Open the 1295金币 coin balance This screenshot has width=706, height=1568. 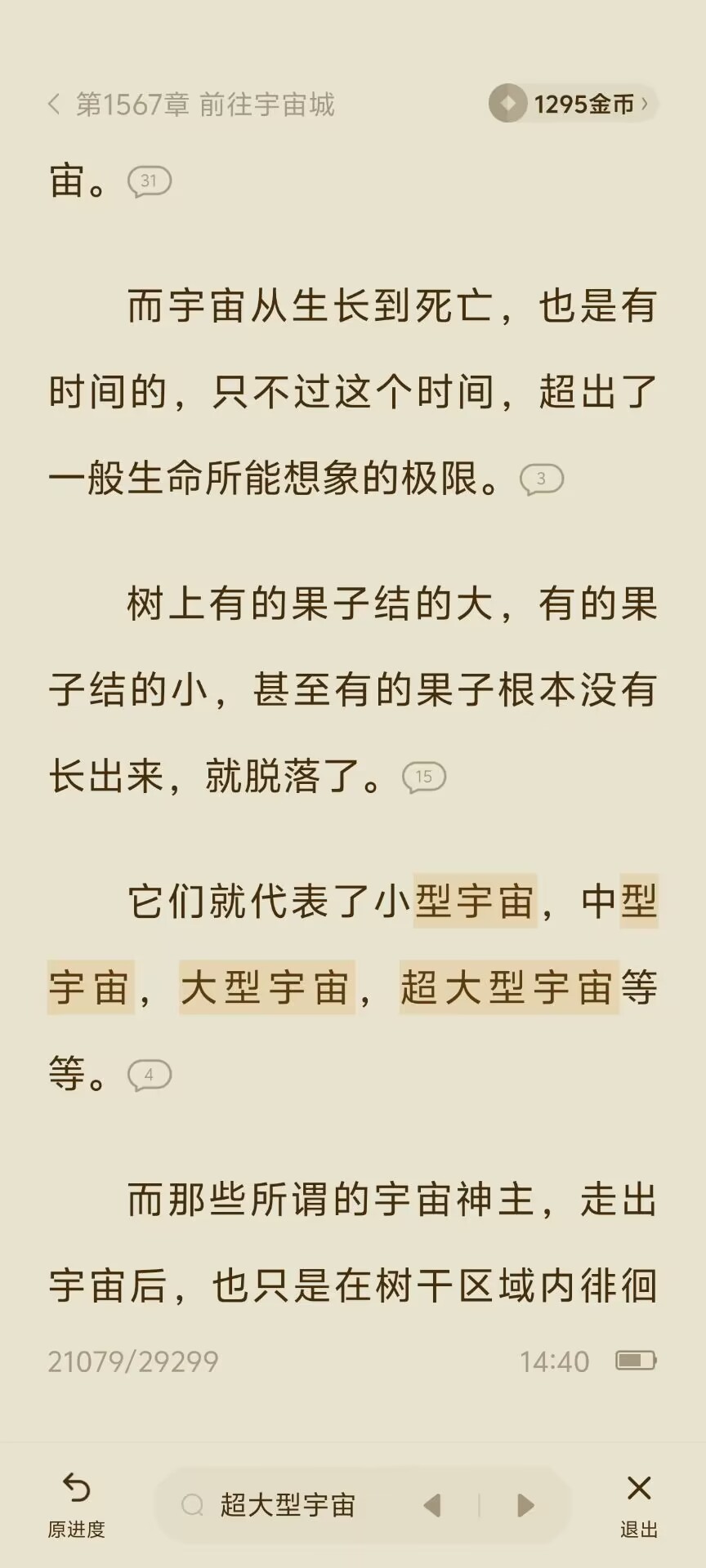(x=573, y=104)
